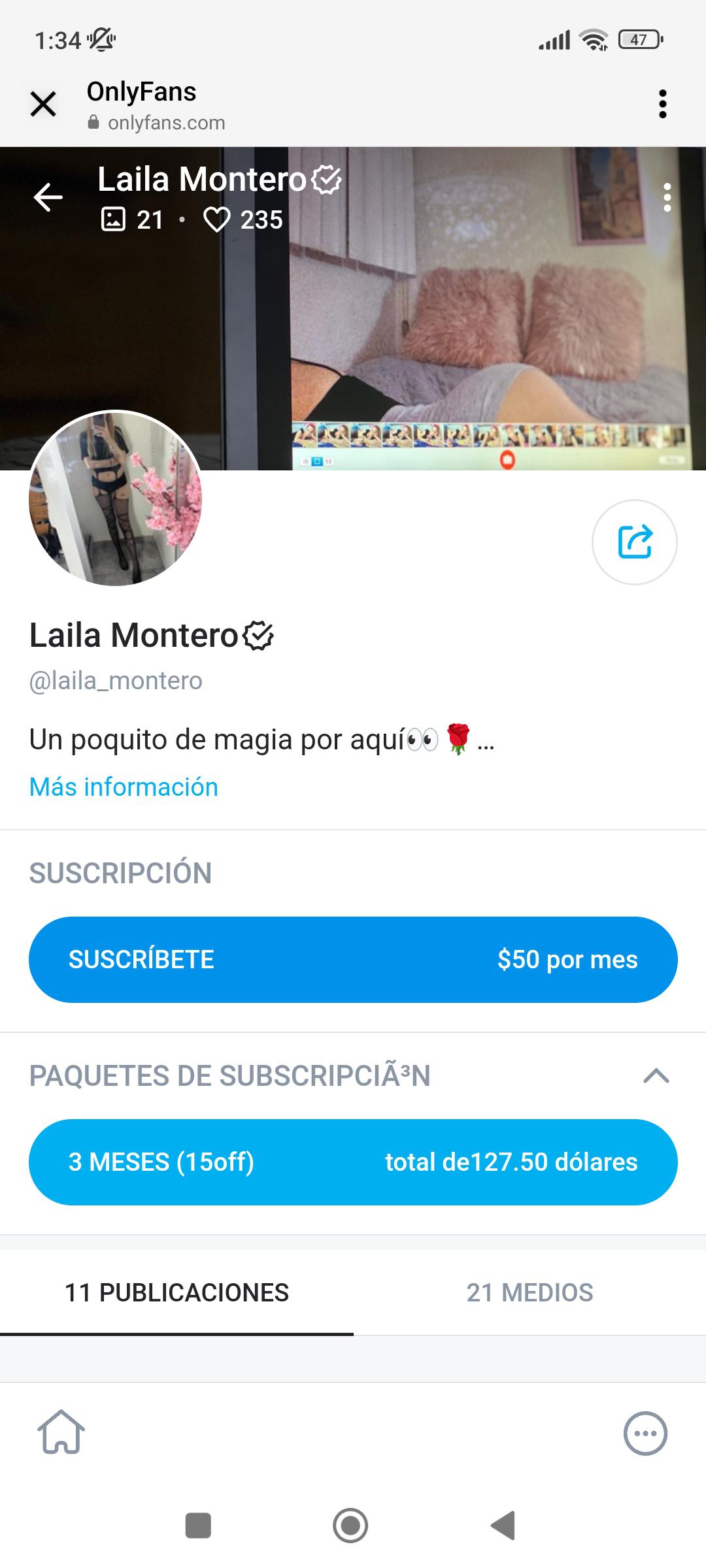Viewport: 706px width, 1568px height.
Task: Go back using the profile header arrow
Action: click(x=48, y=197)
